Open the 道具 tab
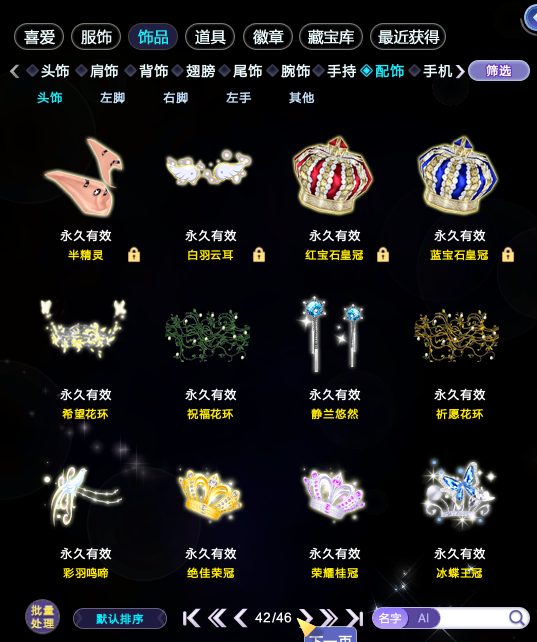 point(210,37)
